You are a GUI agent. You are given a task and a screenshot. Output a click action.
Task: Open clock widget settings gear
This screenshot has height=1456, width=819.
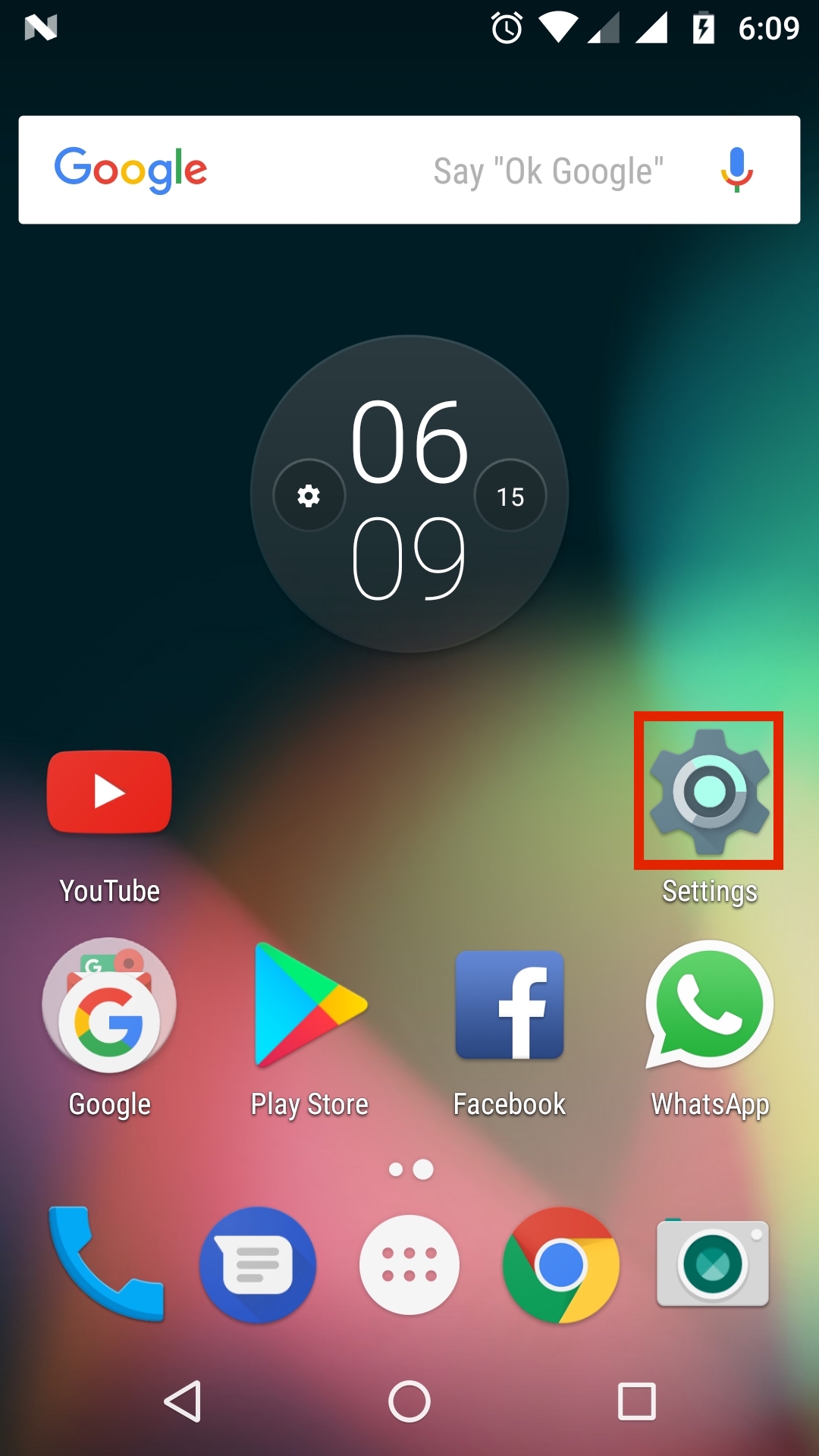(x=309, y=496)
